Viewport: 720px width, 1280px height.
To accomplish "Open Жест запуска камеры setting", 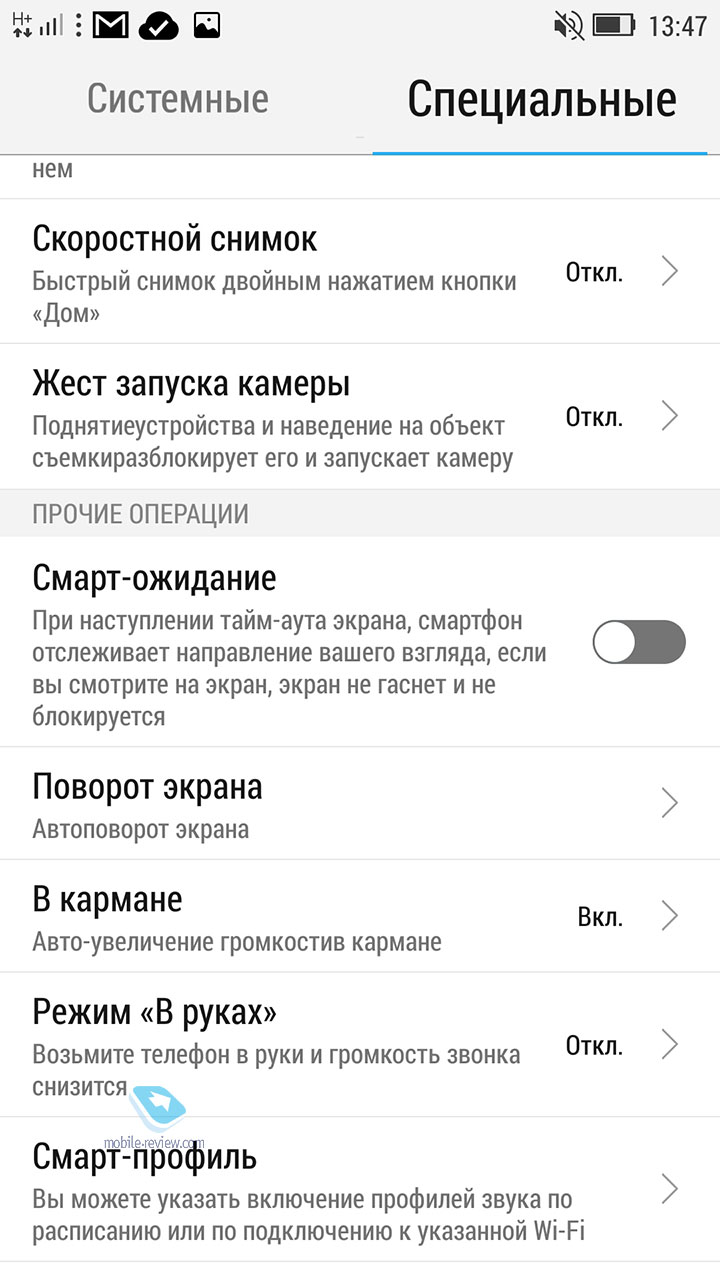I will click(x=360, y=416).
